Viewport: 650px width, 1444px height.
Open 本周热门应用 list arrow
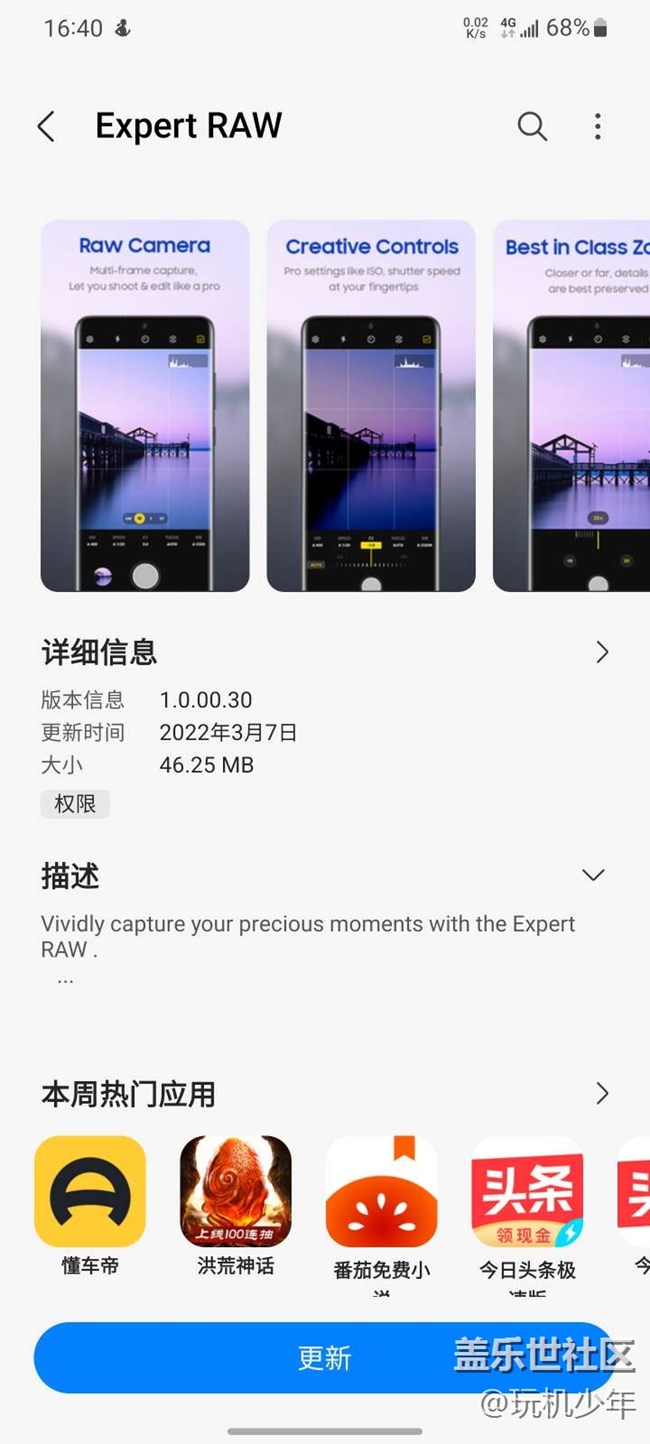tap(601, 1093)
